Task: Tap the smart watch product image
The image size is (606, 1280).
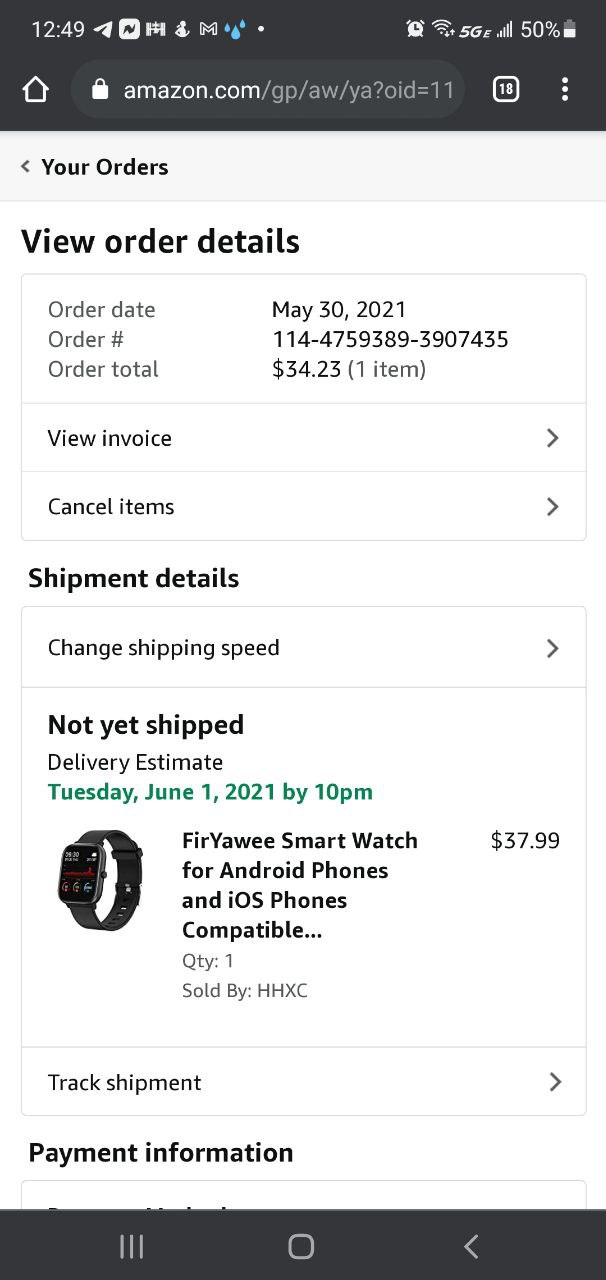Action: tap(99, 880)
